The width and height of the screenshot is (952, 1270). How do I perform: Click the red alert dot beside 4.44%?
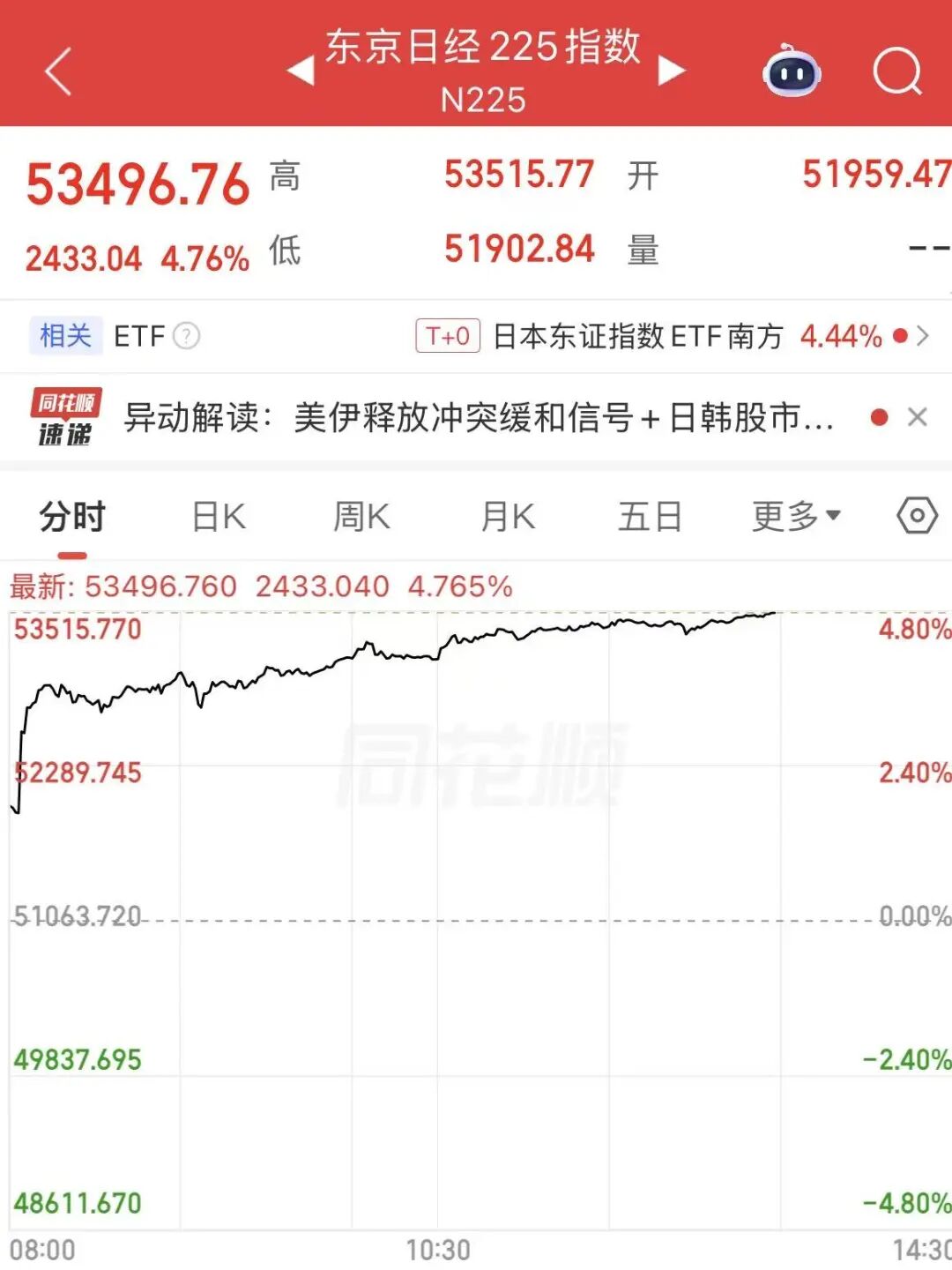tap(898, 336)
